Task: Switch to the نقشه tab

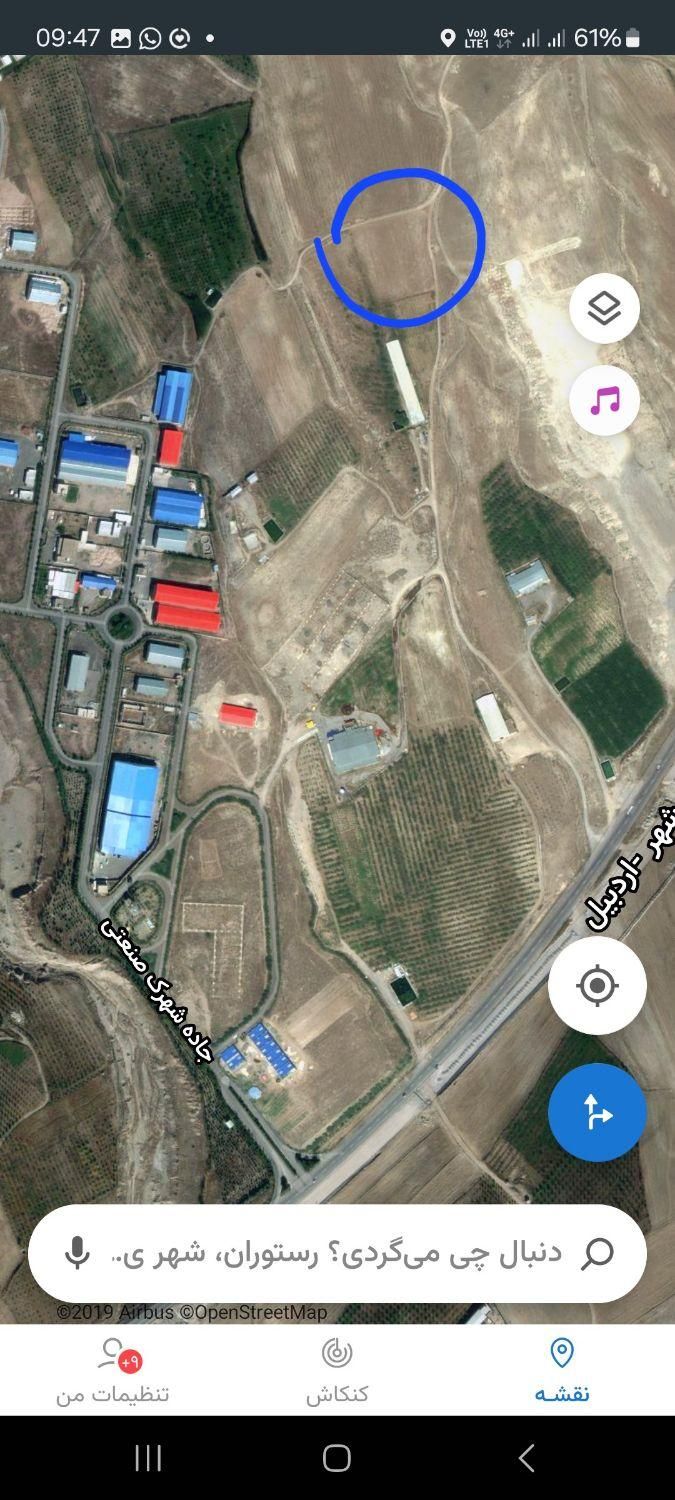Action: click(x=562, y=1370)
